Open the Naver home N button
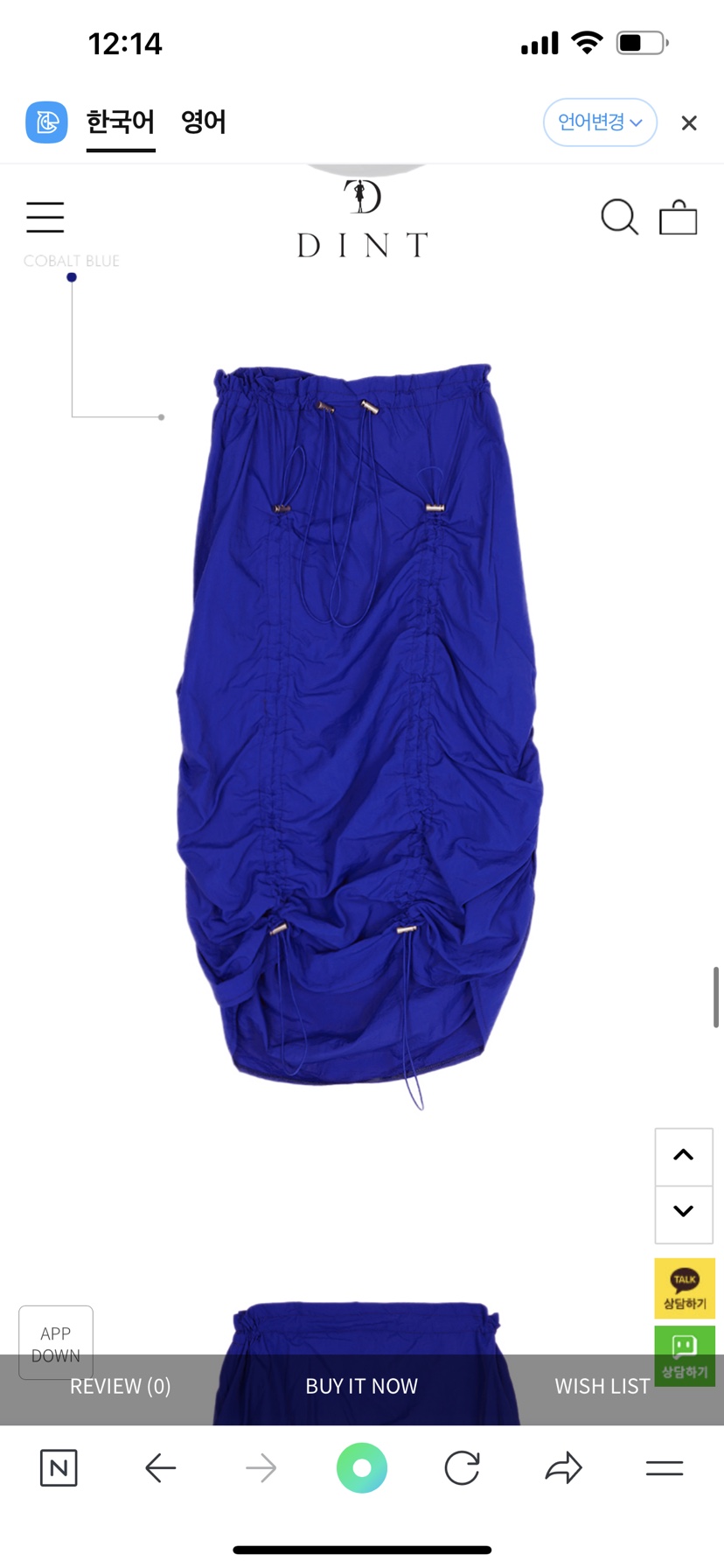This screenshot has width=724, height=1568. click(59, 1467)
